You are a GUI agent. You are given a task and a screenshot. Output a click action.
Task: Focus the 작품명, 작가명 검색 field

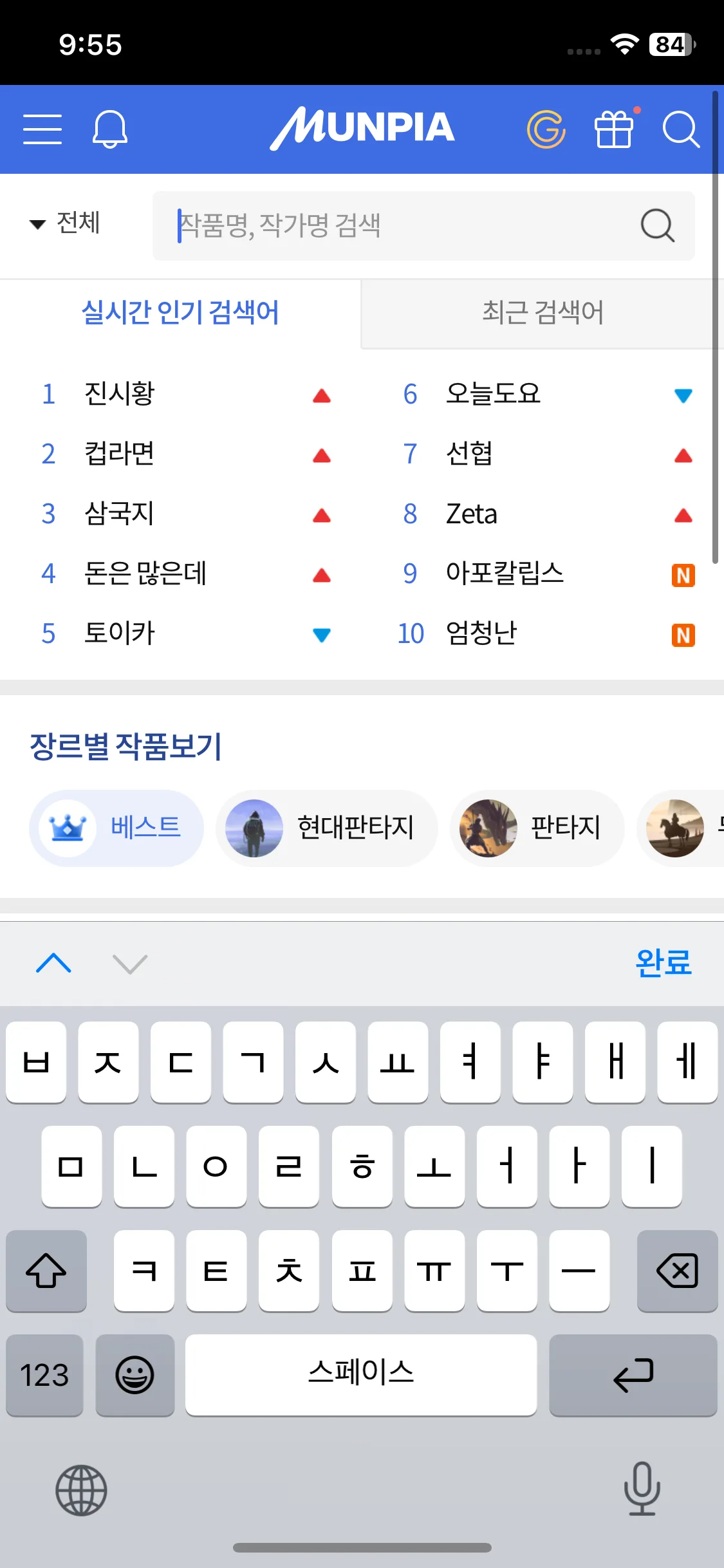[399, 225]
